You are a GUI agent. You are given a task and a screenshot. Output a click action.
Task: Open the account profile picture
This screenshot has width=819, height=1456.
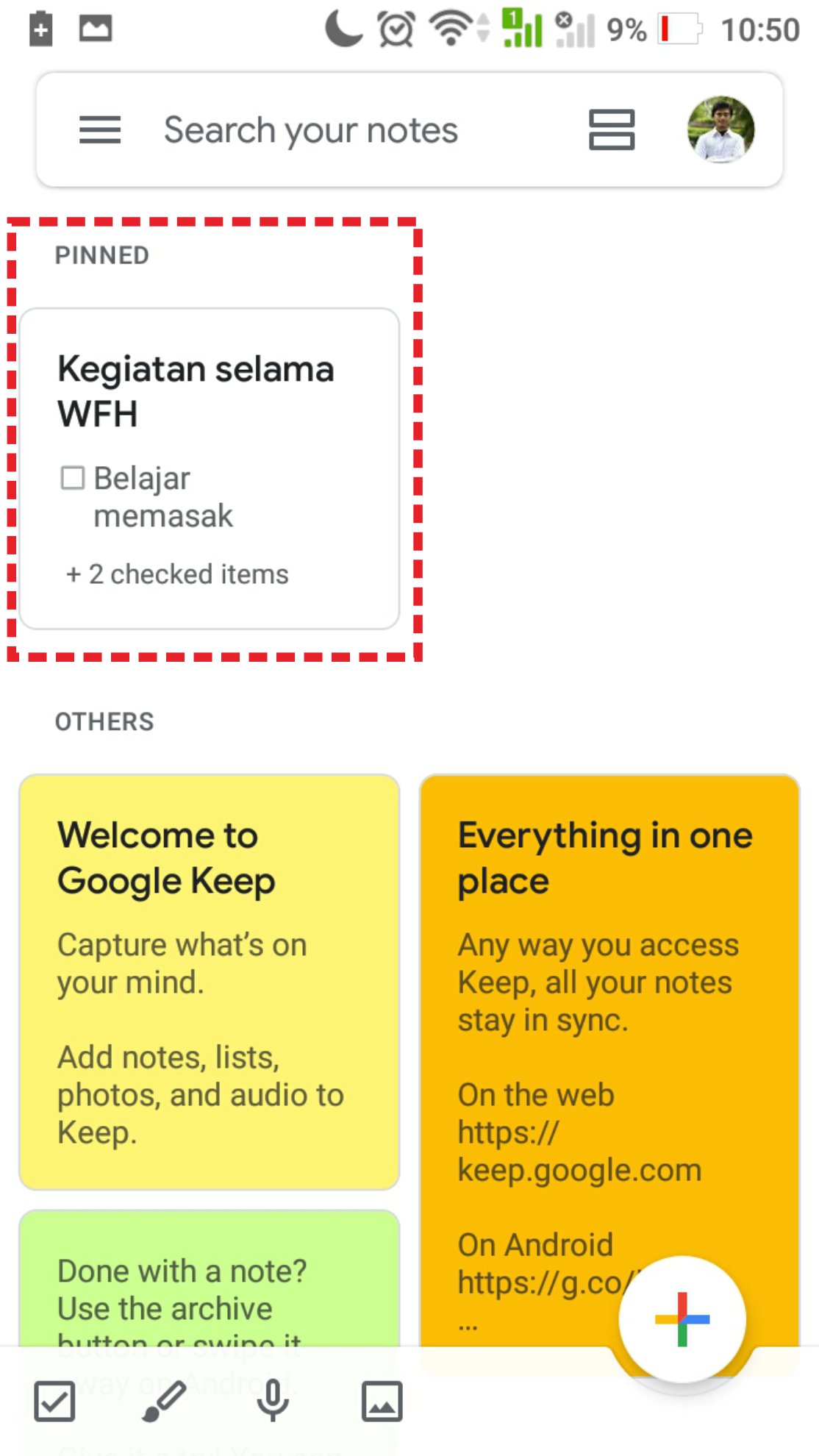tap(720, 130)
